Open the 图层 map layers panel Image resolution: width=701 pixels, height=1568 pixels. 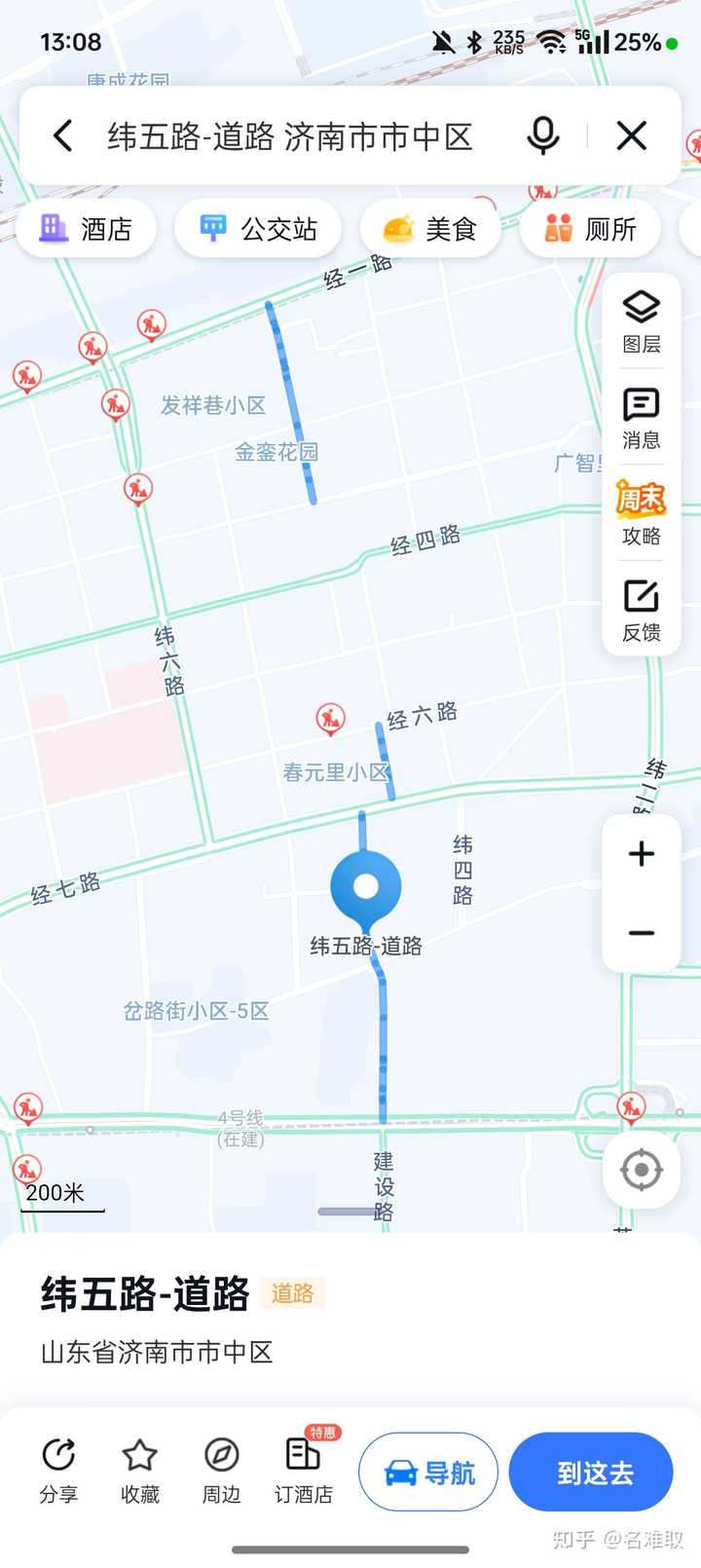tap(642, 321)
